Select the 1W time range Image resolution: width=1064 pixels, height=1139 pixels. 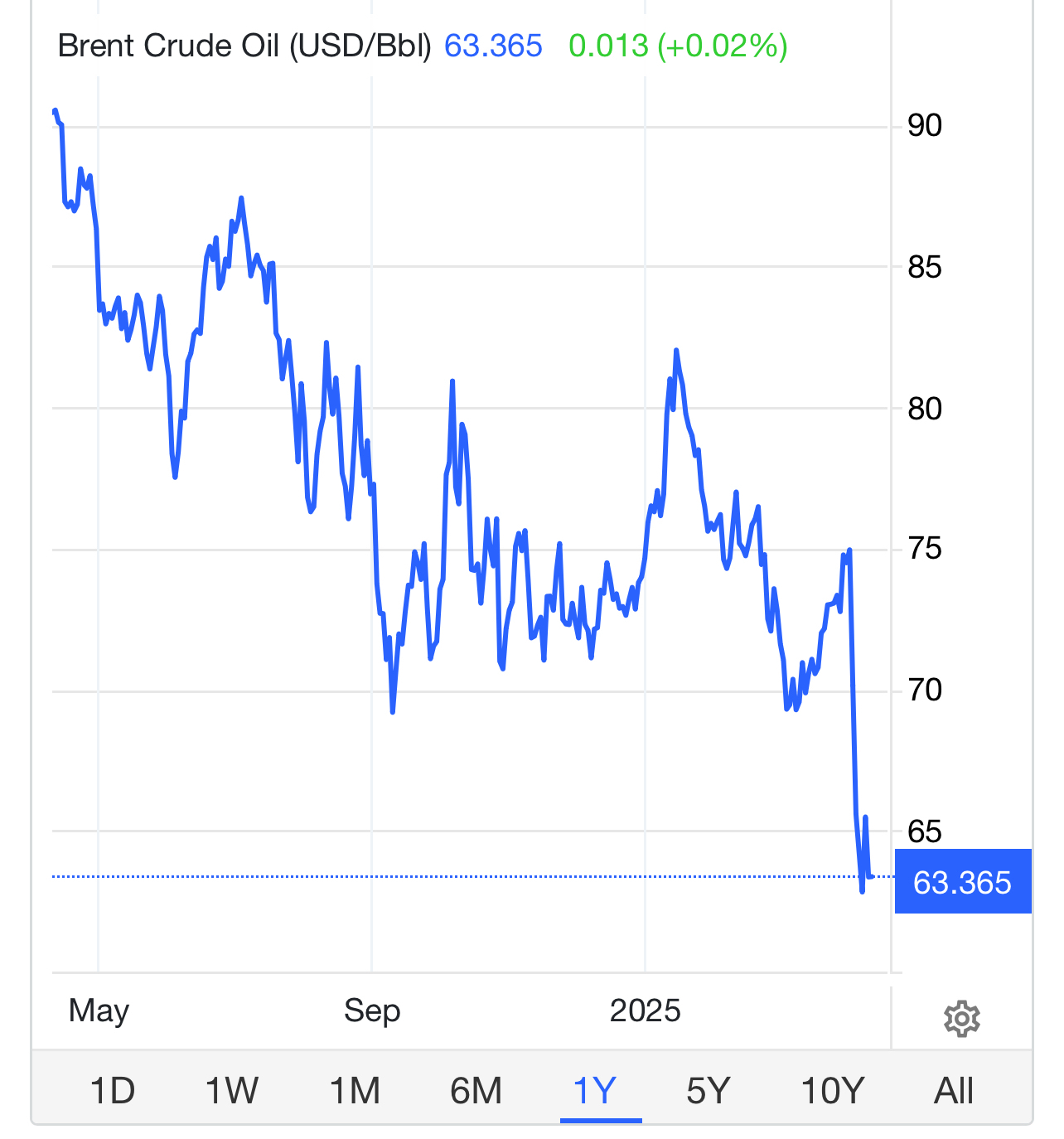click(232, 1091)
